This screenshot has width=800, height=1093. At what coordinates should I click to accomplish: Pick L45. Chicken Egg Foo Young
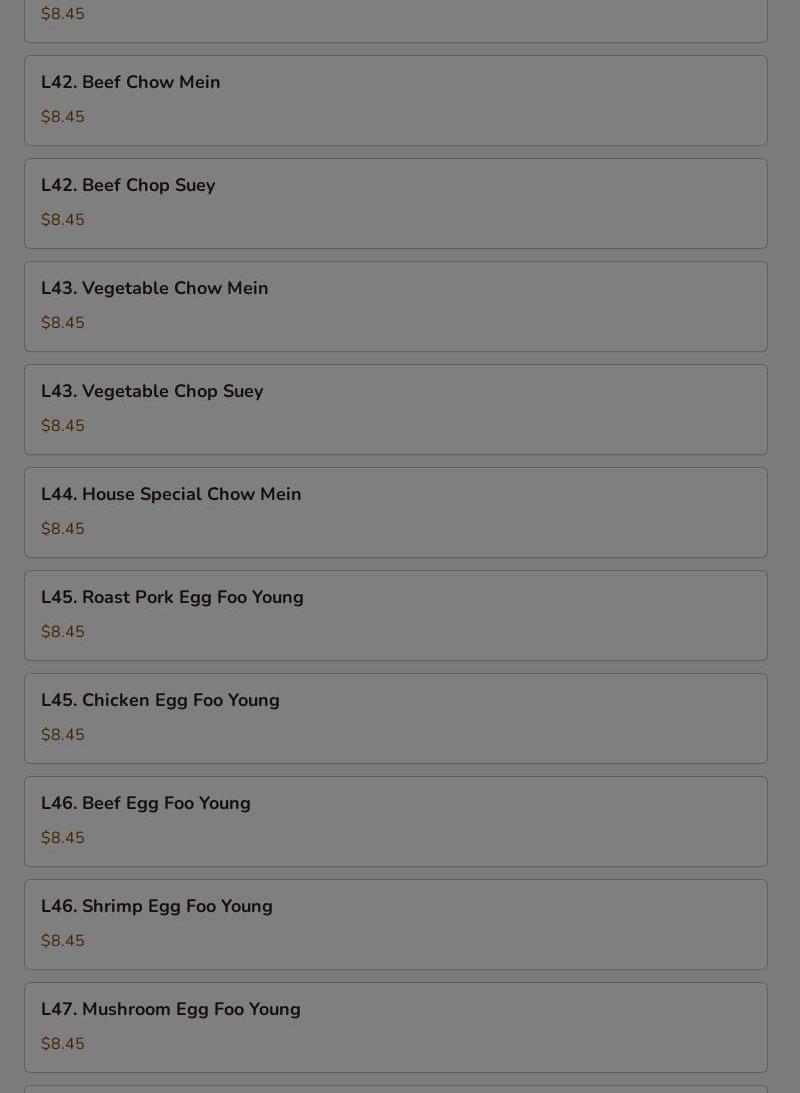[160, 700]
